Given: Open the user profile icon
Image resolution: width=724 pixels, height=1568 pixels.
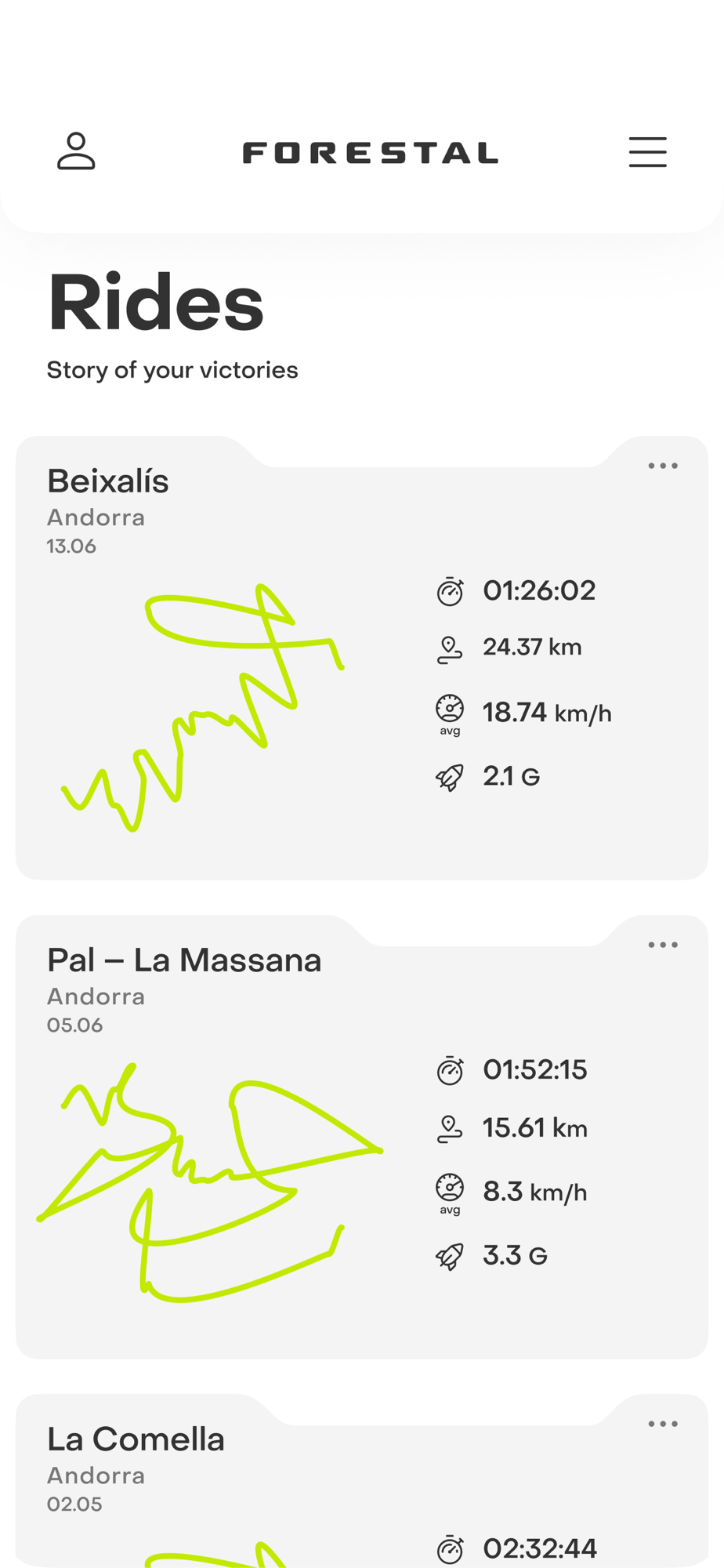Looking at the screenshot, I should [x=76, y=151].
